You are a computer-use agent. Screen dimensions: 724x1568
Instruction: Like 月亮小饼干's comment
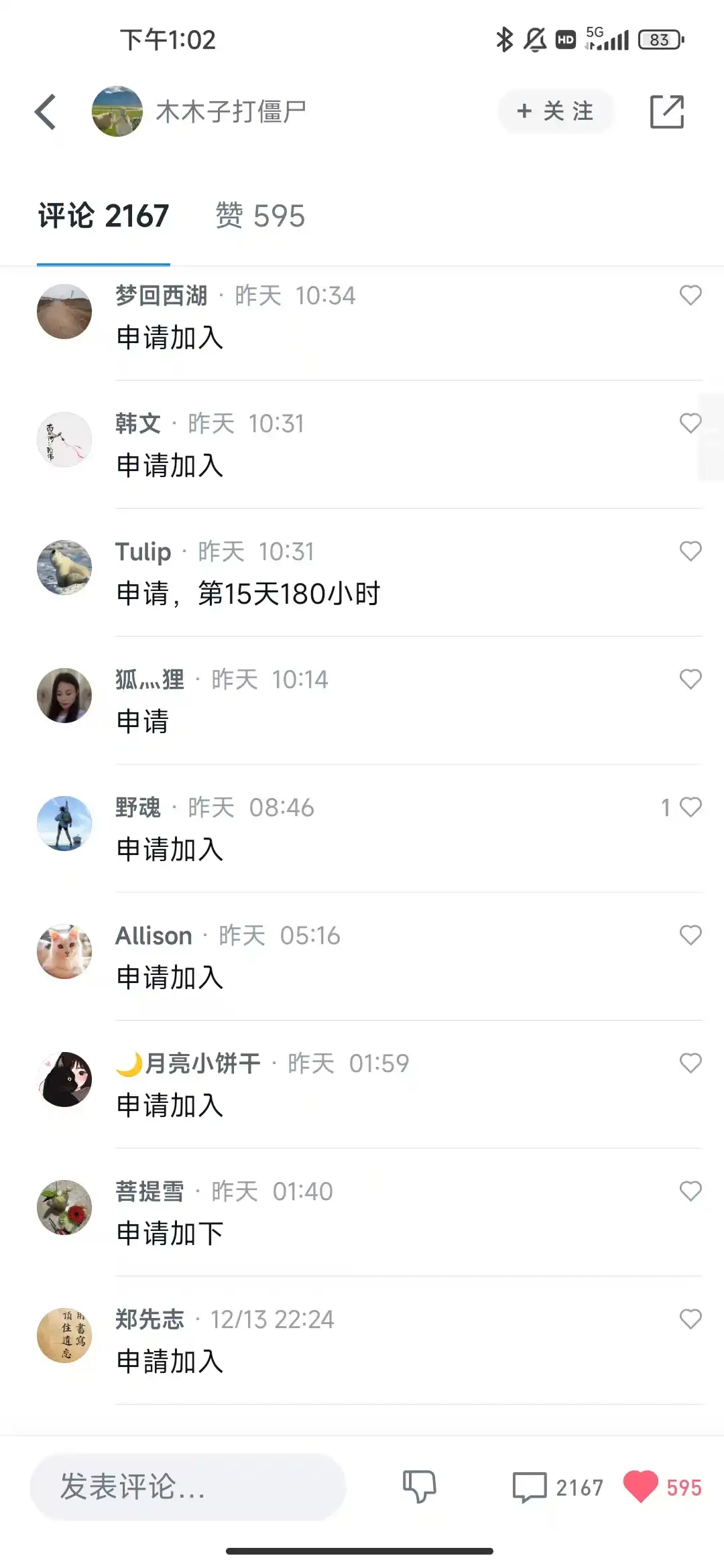[690, 1063]
